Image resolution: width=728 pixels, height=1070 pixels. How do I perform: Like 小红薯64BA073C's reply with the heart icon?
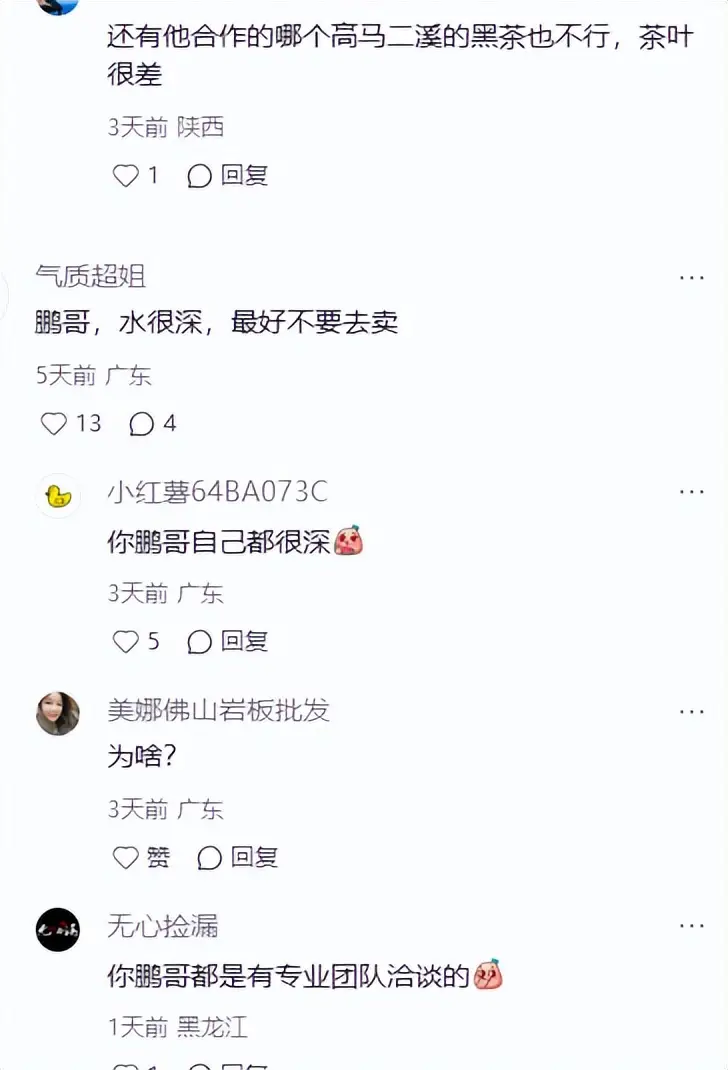(x=125, y=641)
